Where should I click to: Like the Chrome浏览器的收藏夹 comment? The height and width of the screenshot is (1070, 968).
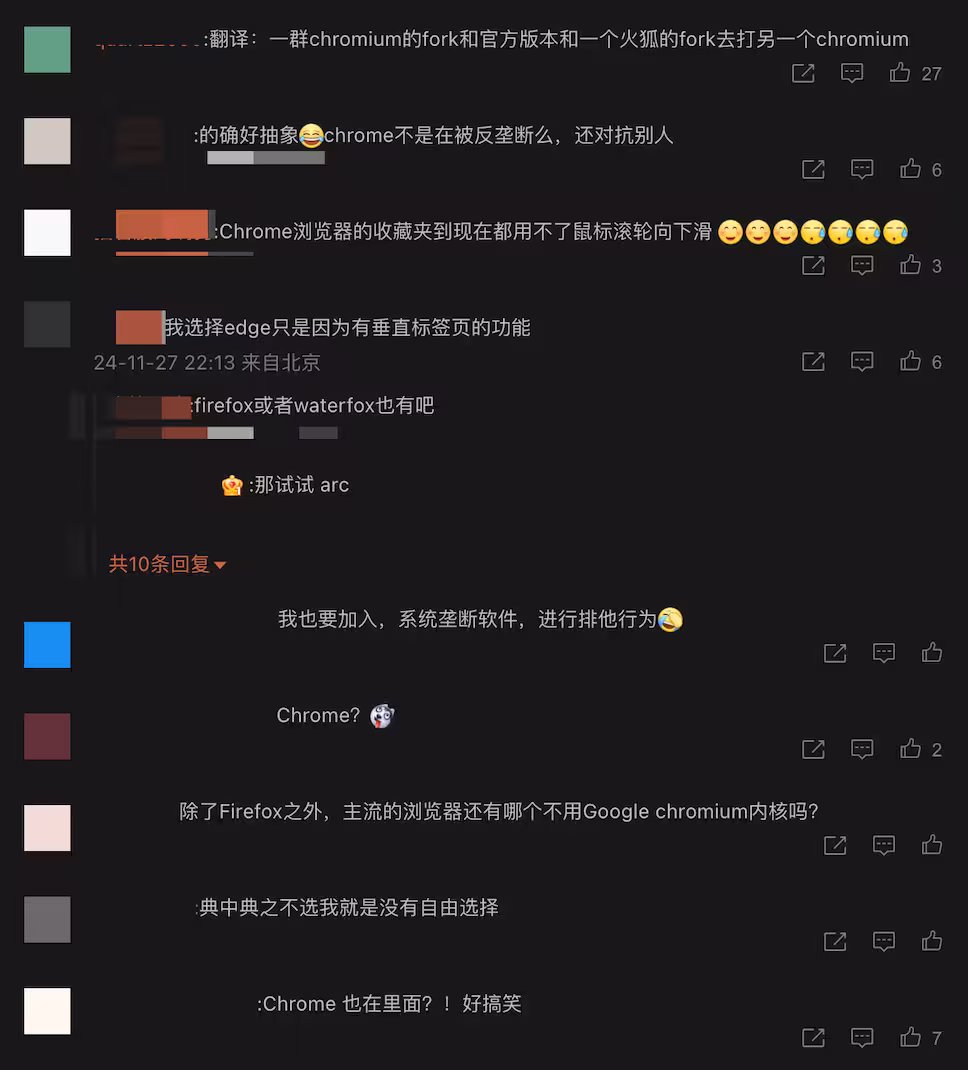910,265
